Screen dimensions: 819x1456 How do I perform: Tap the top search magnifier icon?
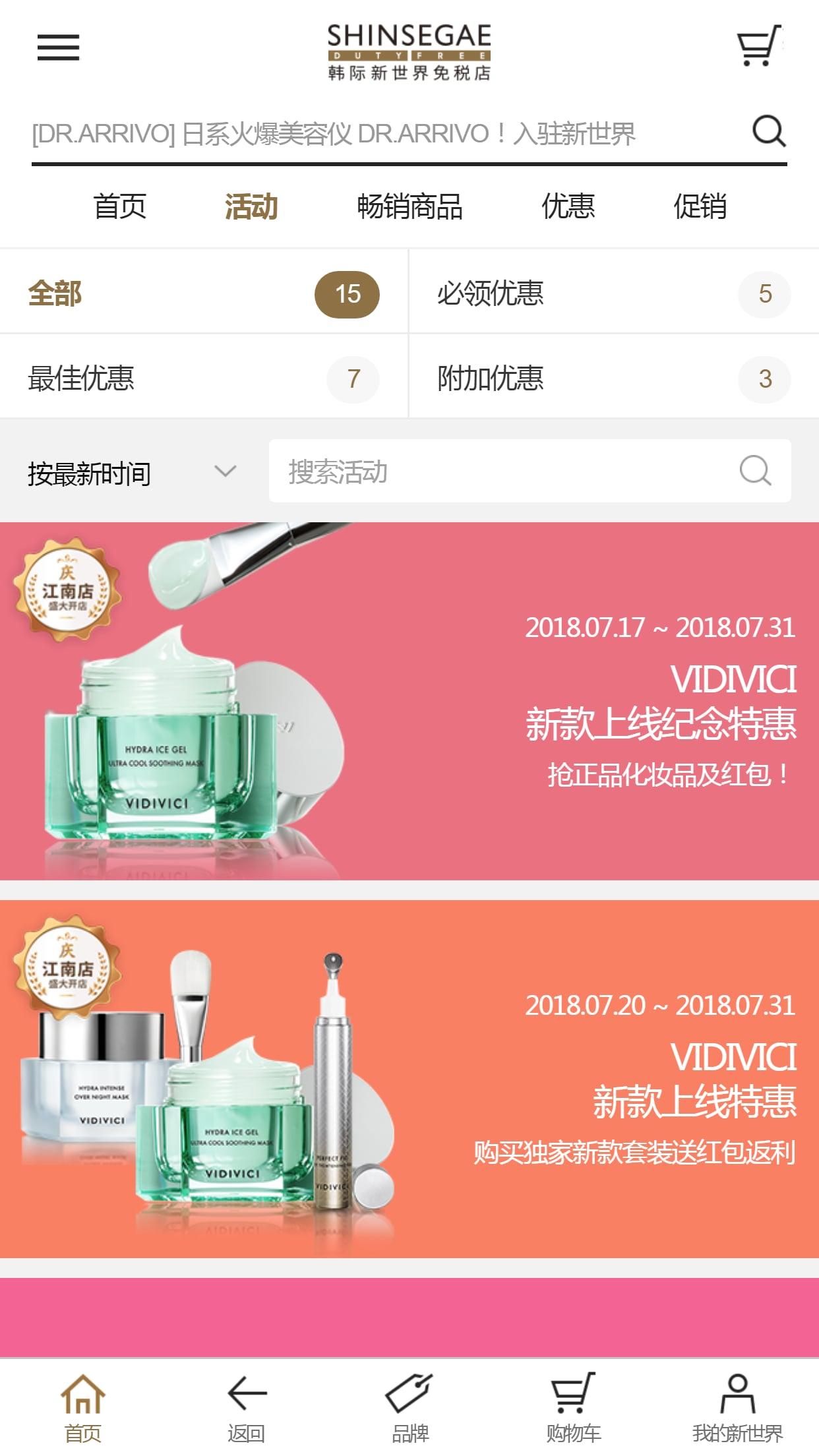coord(769,131)
